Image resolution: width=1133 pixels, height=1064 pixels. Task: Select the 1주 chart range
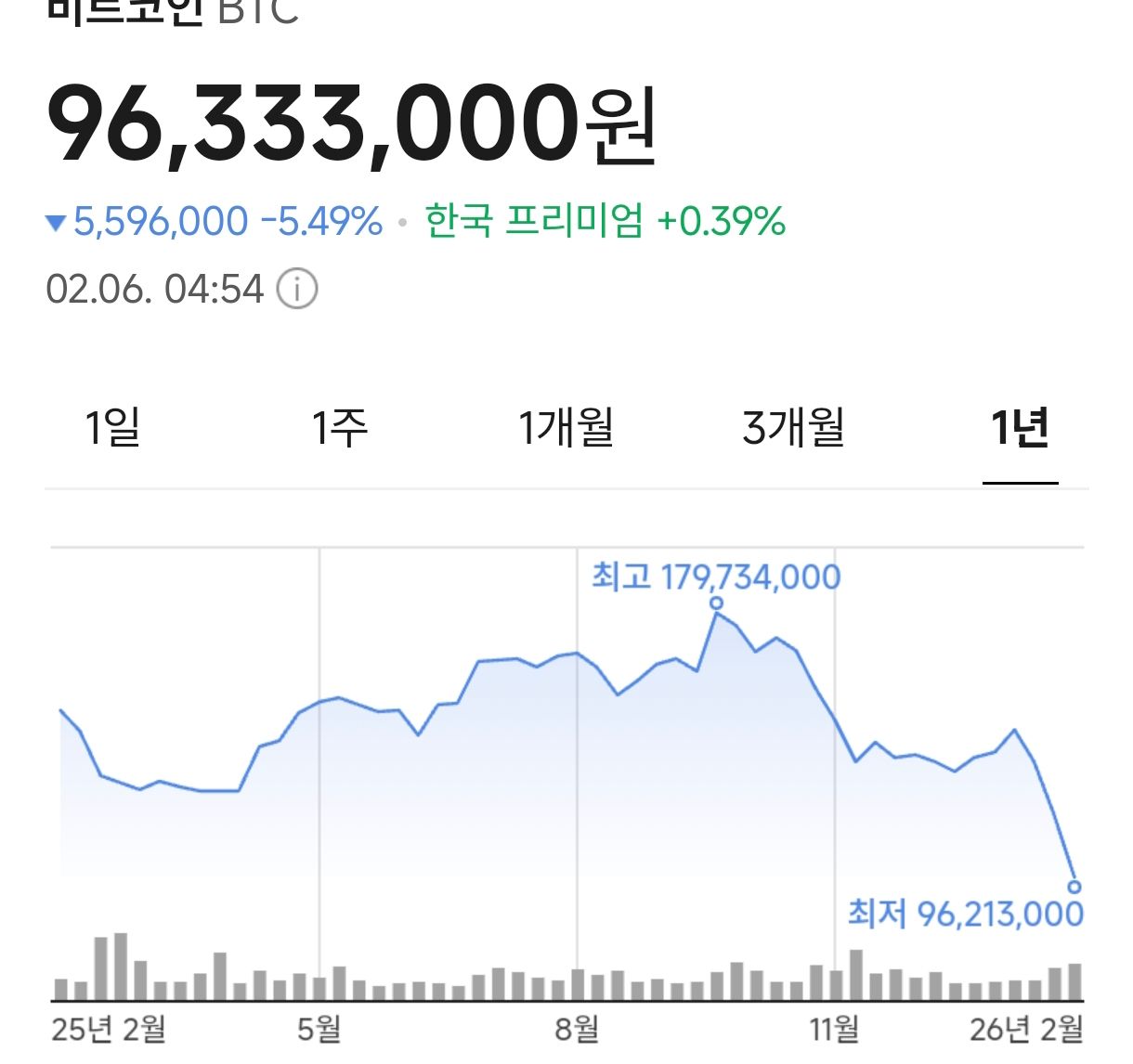[339, 428]
